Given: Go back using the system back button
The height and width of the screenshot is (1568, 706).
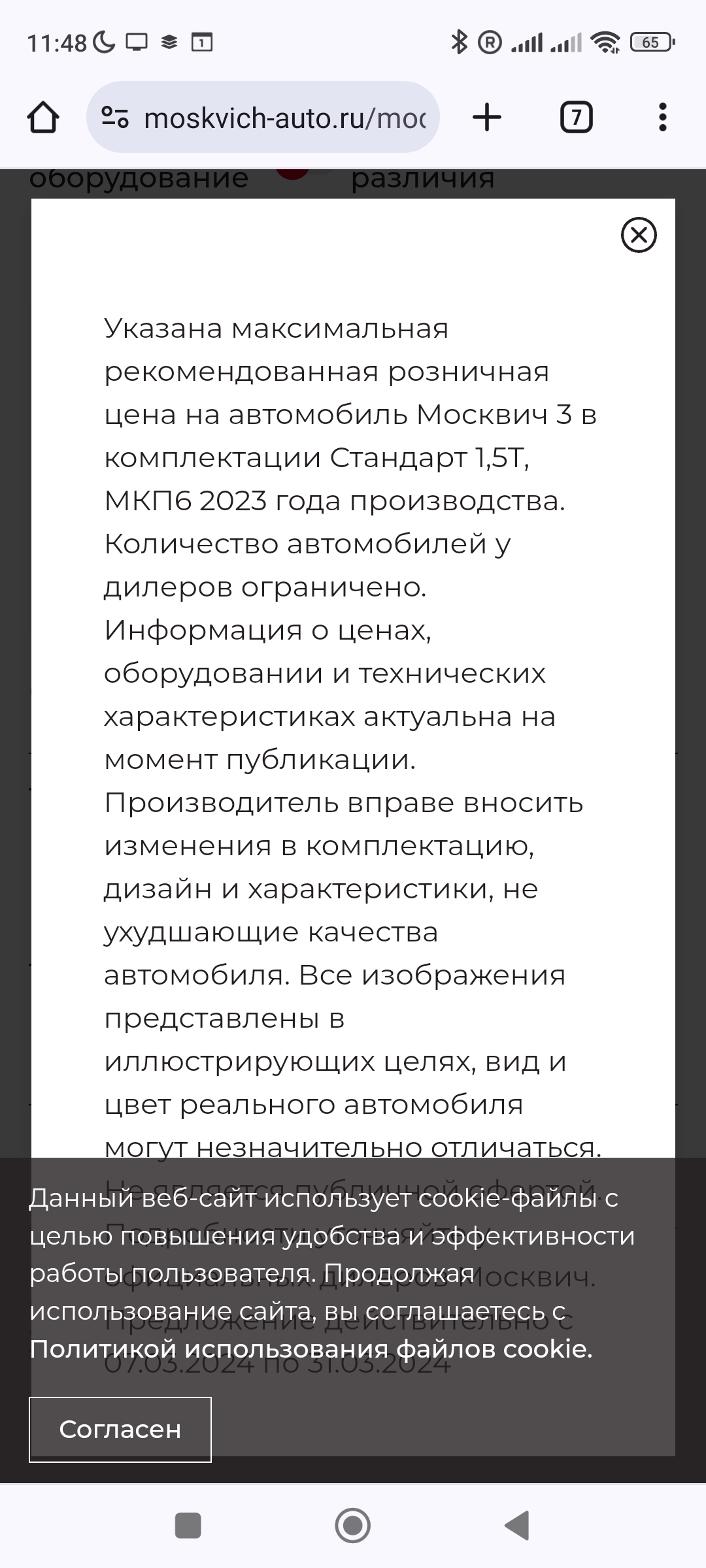Looking at the screenshot, I should [x=516, y=1526].
